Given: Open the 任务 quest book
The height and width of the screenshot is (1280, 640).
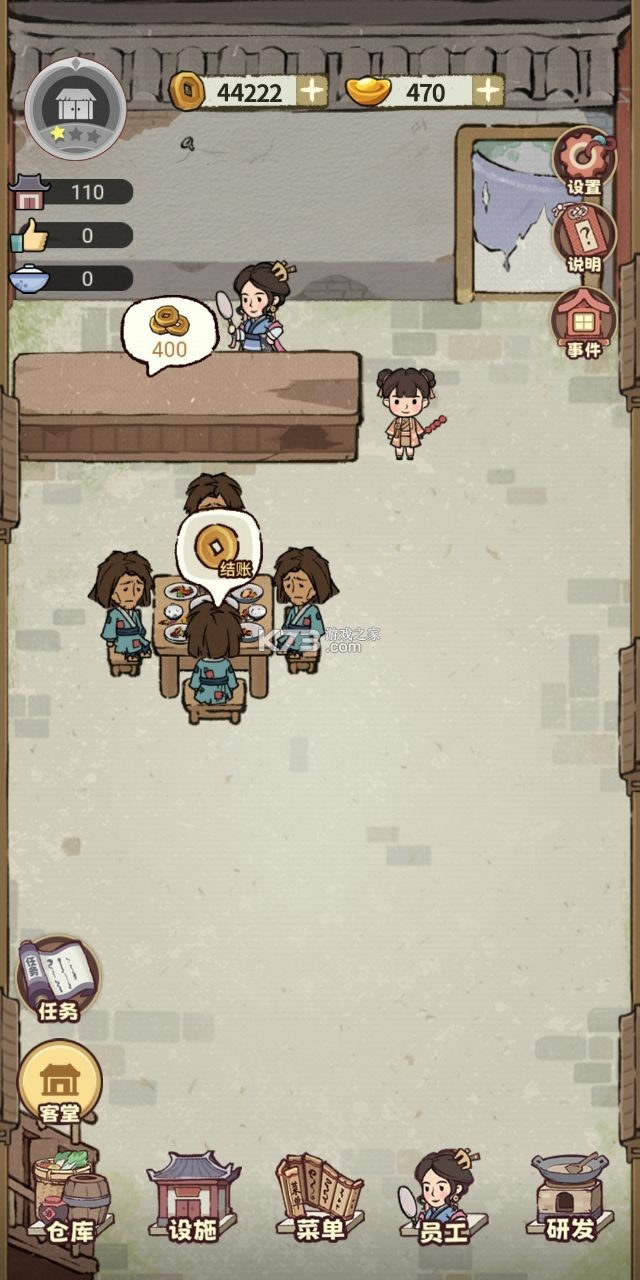Looking at the screenshot, I should 58,979.
